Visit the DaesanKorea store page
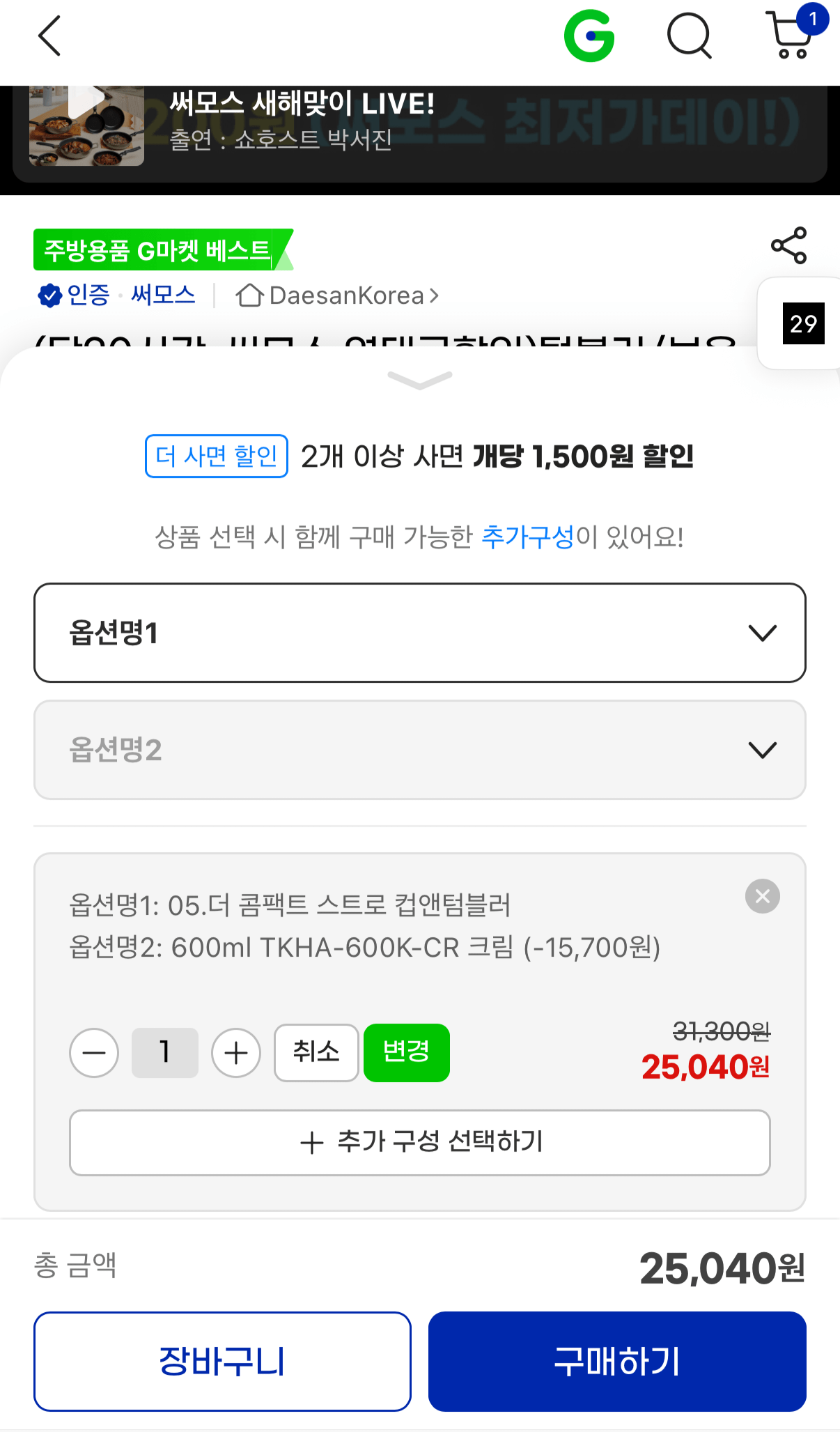840x1432 pixels. coord(343,295)
